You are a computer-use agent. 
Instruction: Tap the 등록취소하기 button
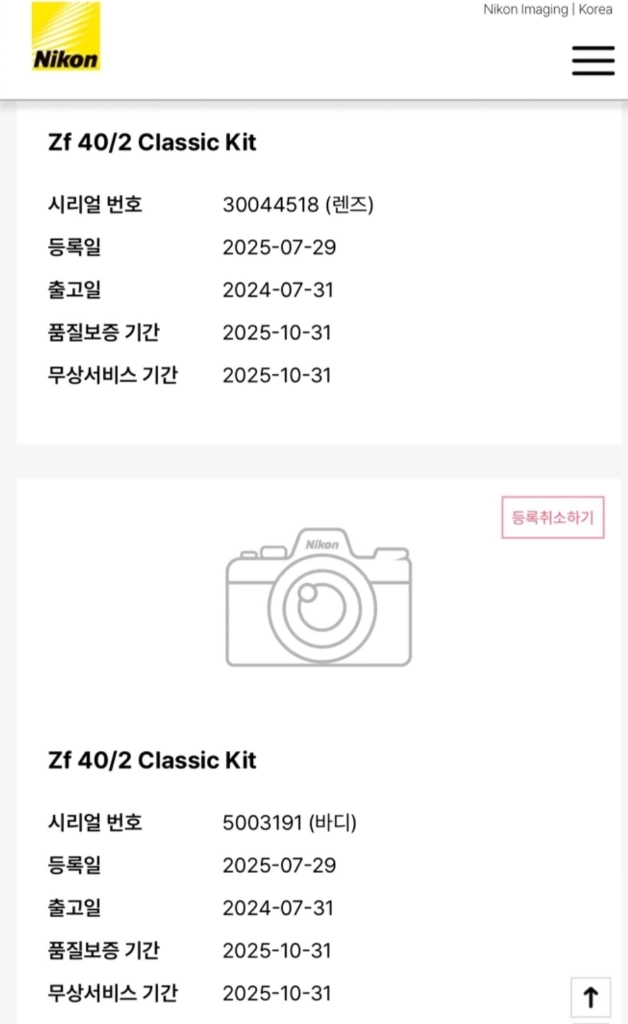pos(552,517)
